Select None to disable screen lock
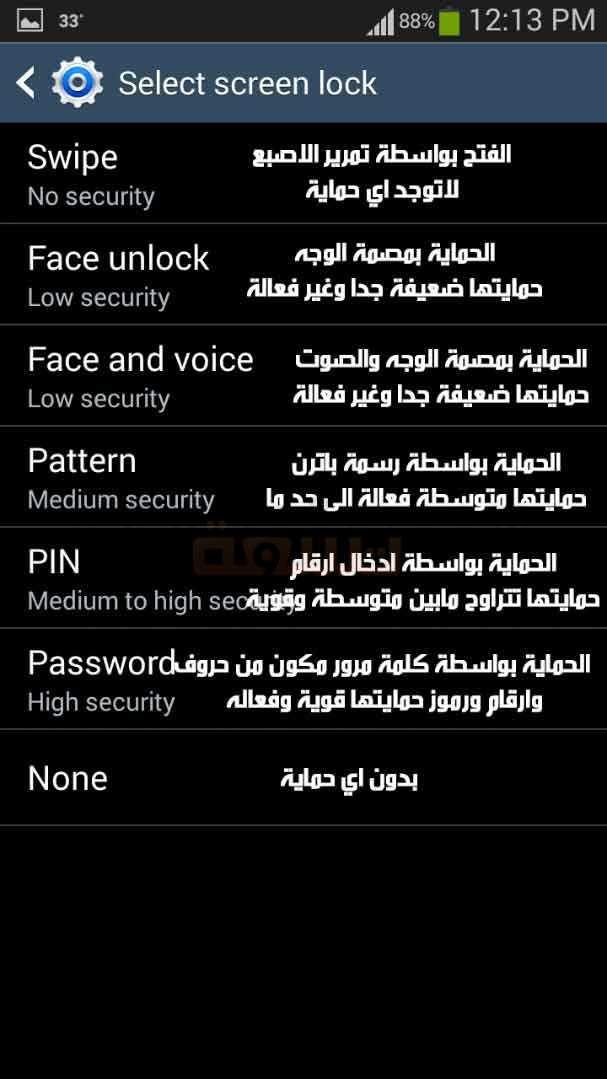The height and width of the screenshot is (1079, 607). pyautogui.click(x=304, y=778)
